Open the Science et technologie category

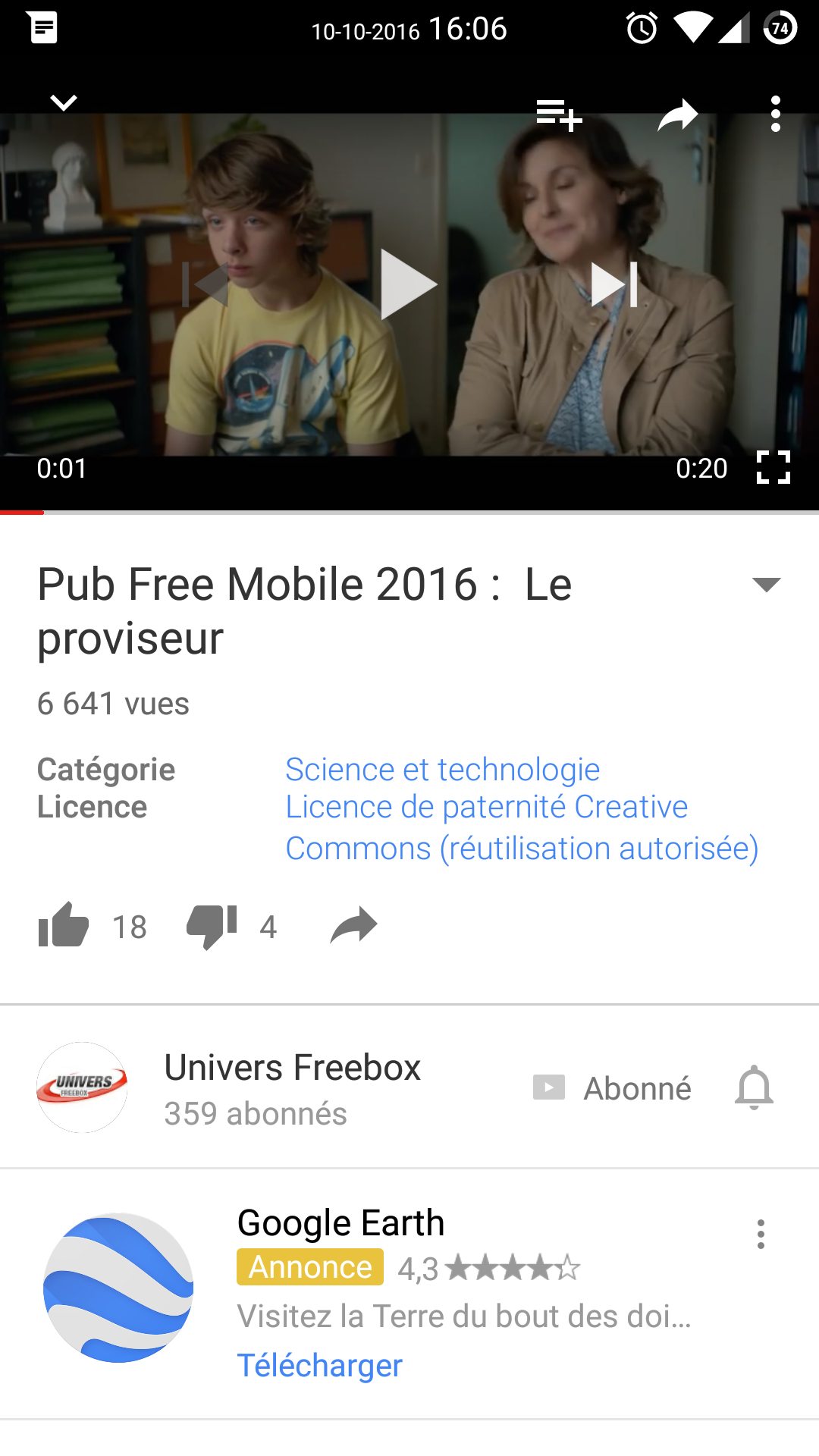tap(442, 770)
